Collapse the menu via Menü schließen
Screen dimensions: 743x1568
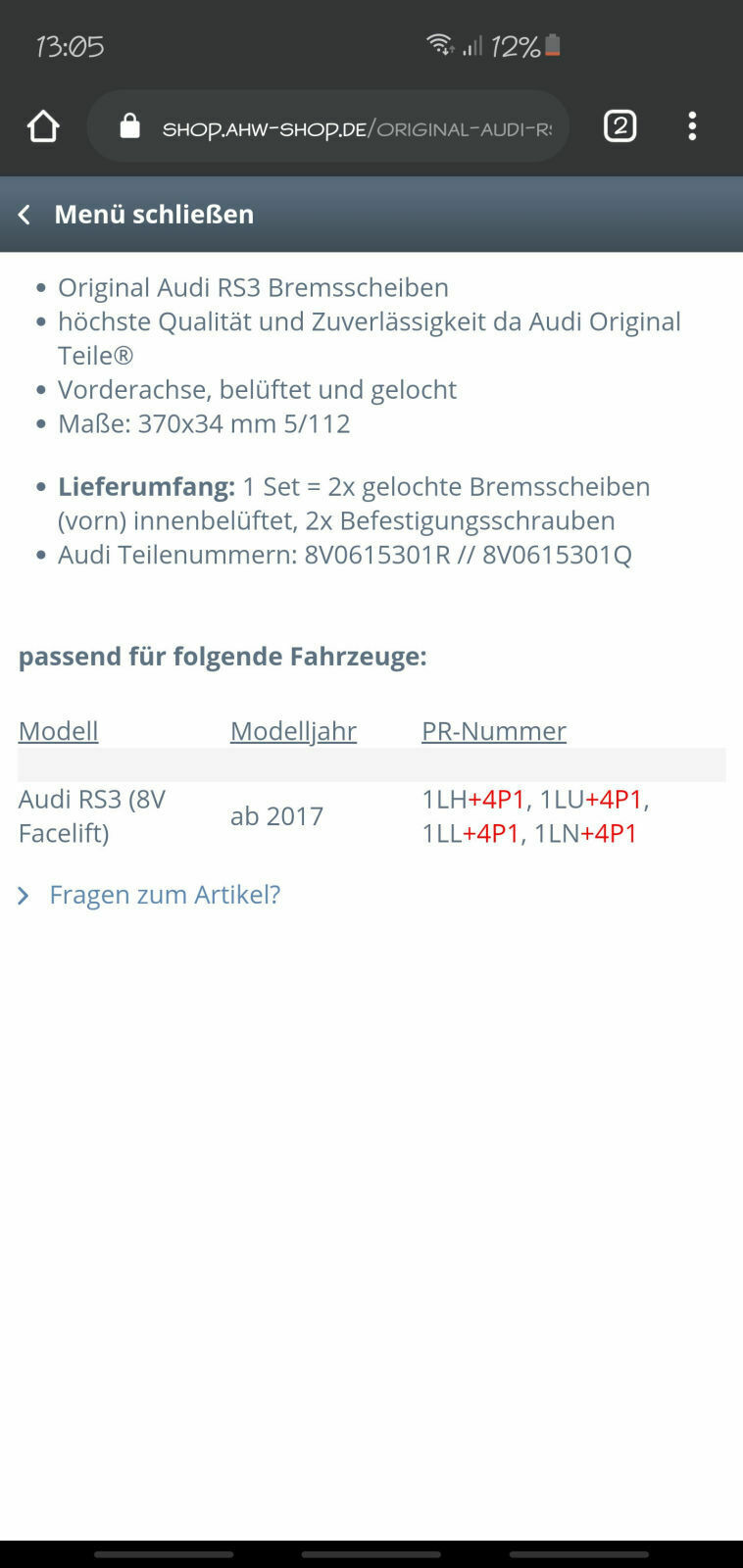tap(154, 214)
